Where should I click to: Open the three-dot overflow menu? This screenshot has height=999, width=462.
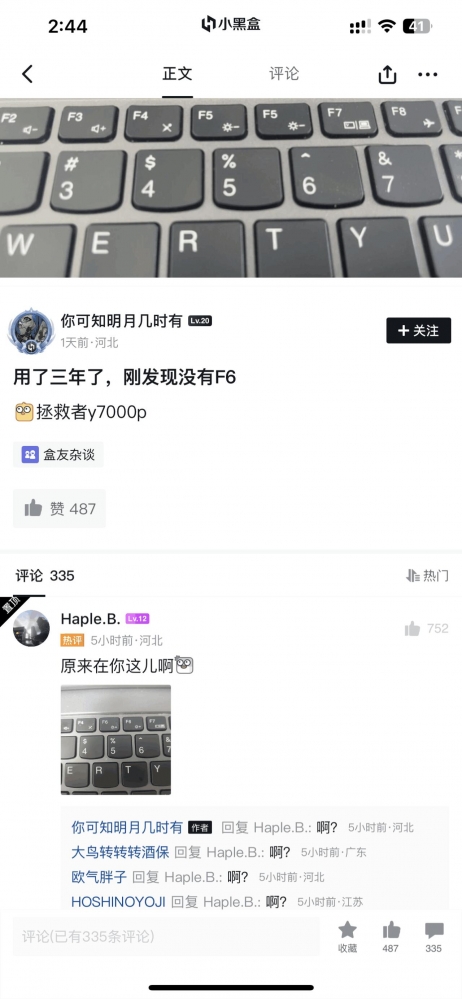(428, 75)
